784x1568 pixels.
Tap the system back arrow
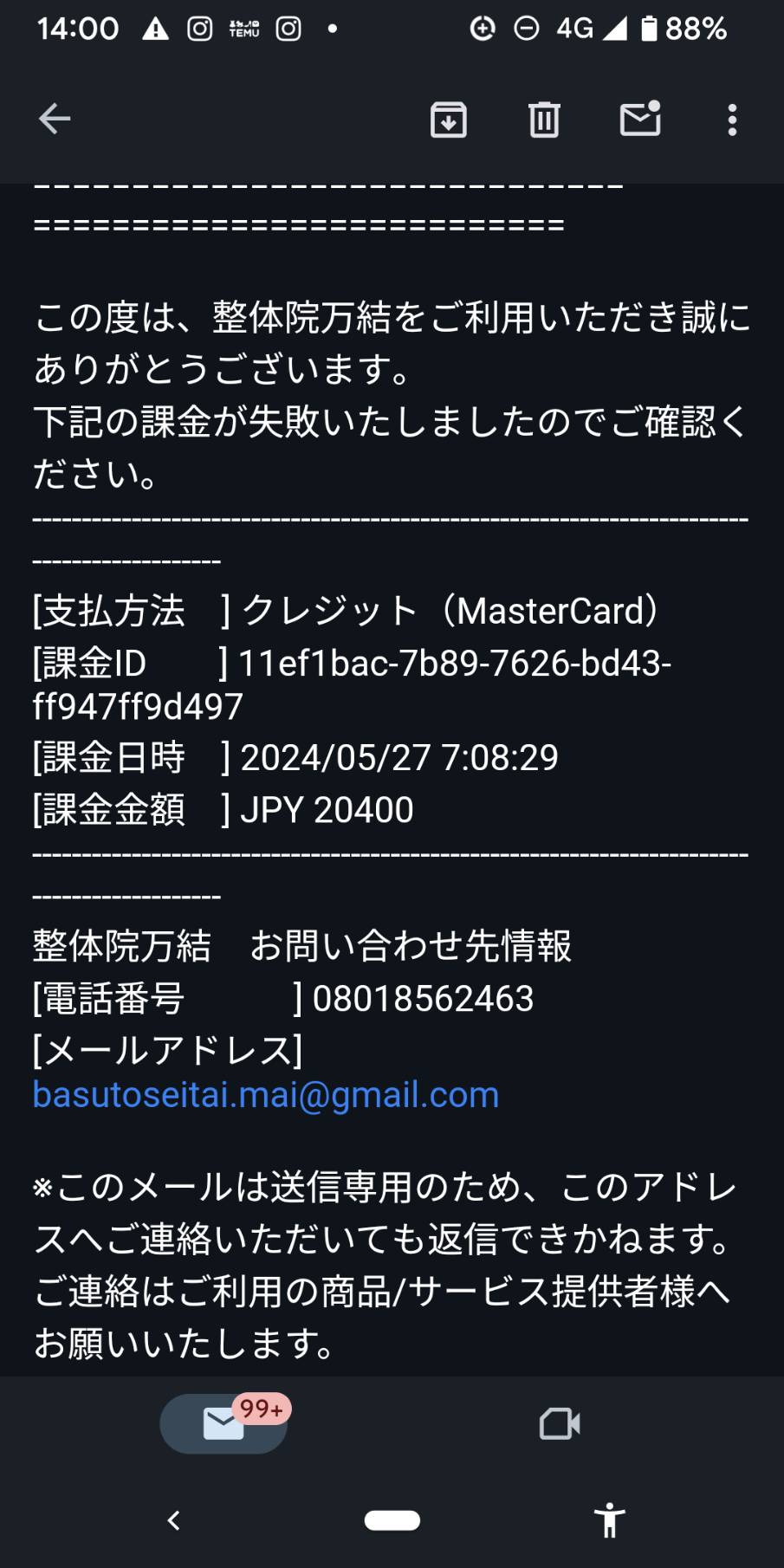click(174, 1520)
